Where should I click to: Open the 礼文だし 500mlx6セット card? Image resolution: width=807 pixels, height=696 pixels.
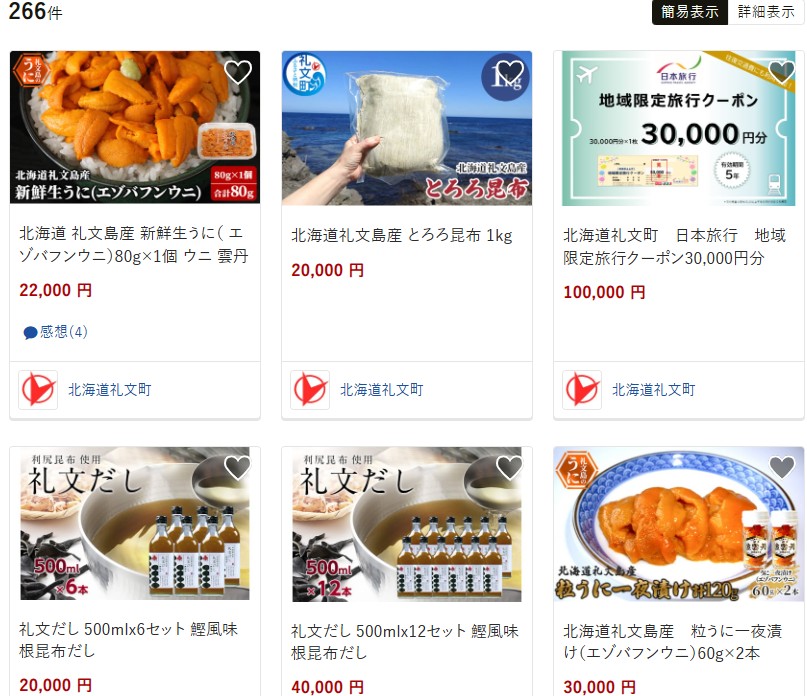[x=128, y=641]
